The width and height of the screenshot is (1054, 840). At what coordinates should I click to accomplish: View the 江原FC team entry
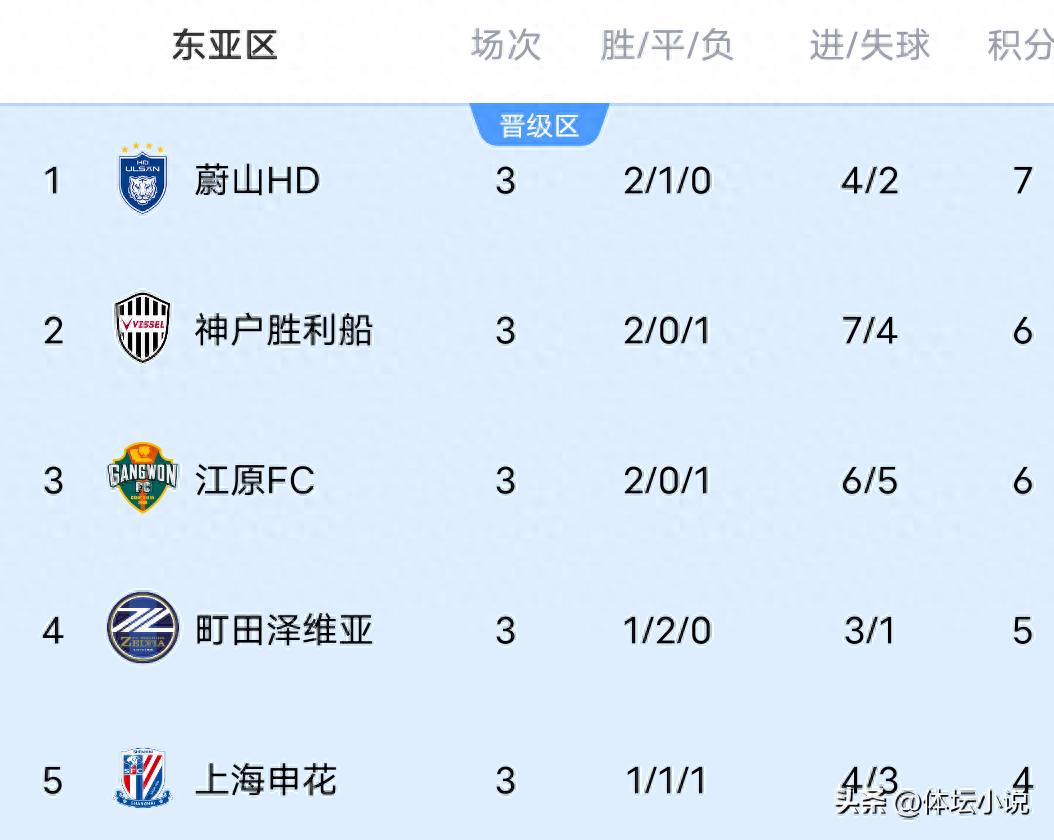(254, 481)
